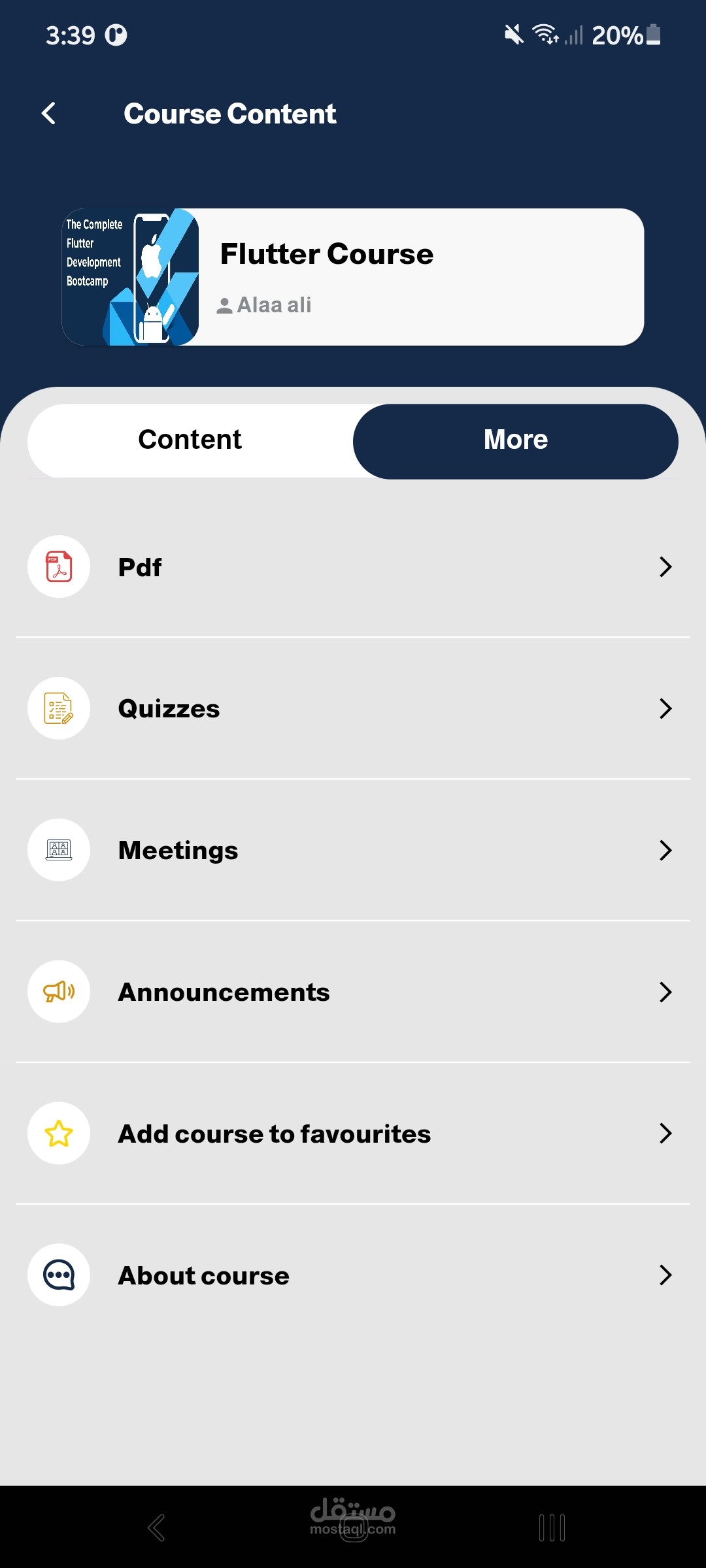Select the More tab
Viewport: 706px width, 1568px height.
(x=515, y=440)
